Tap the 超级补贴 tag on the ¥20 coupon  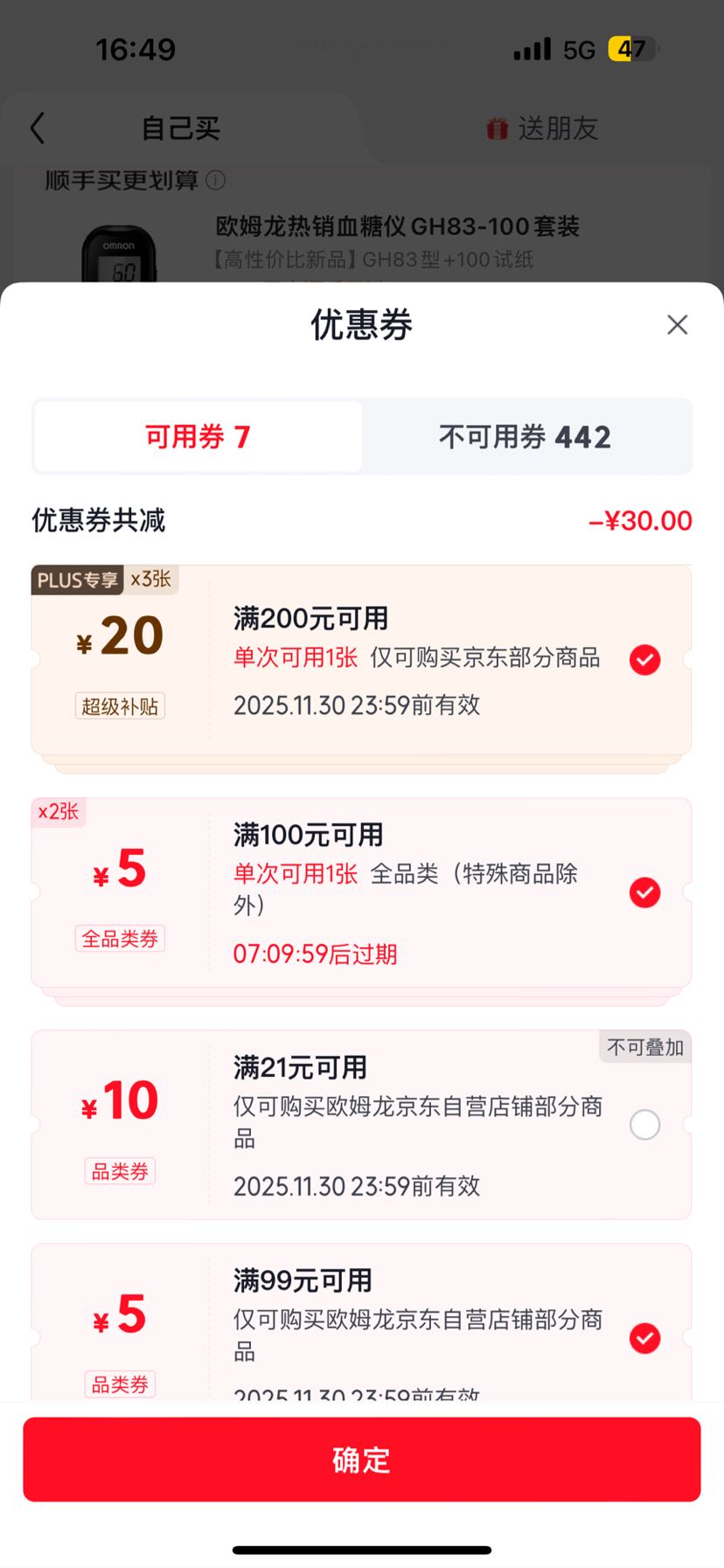[x=120, y=705]
